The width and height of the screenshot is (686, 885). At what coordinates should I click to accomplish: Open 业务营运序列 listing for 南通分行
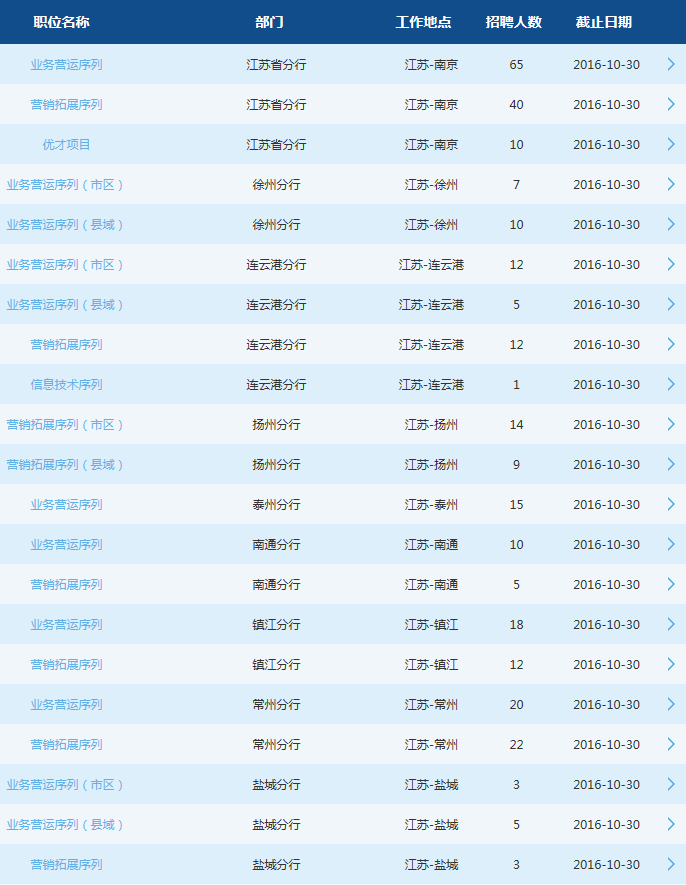pyautogui.click(x=66, y=545)
